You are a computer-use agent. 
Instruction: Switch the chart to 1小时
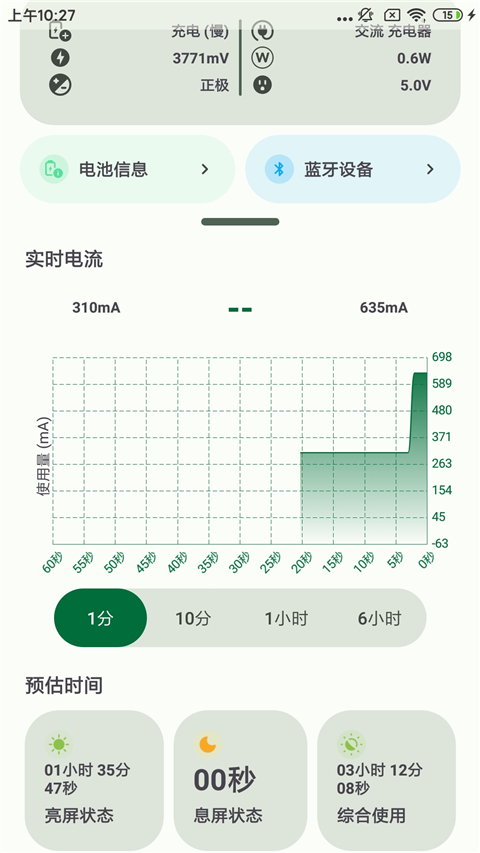(x=286, y=618)
